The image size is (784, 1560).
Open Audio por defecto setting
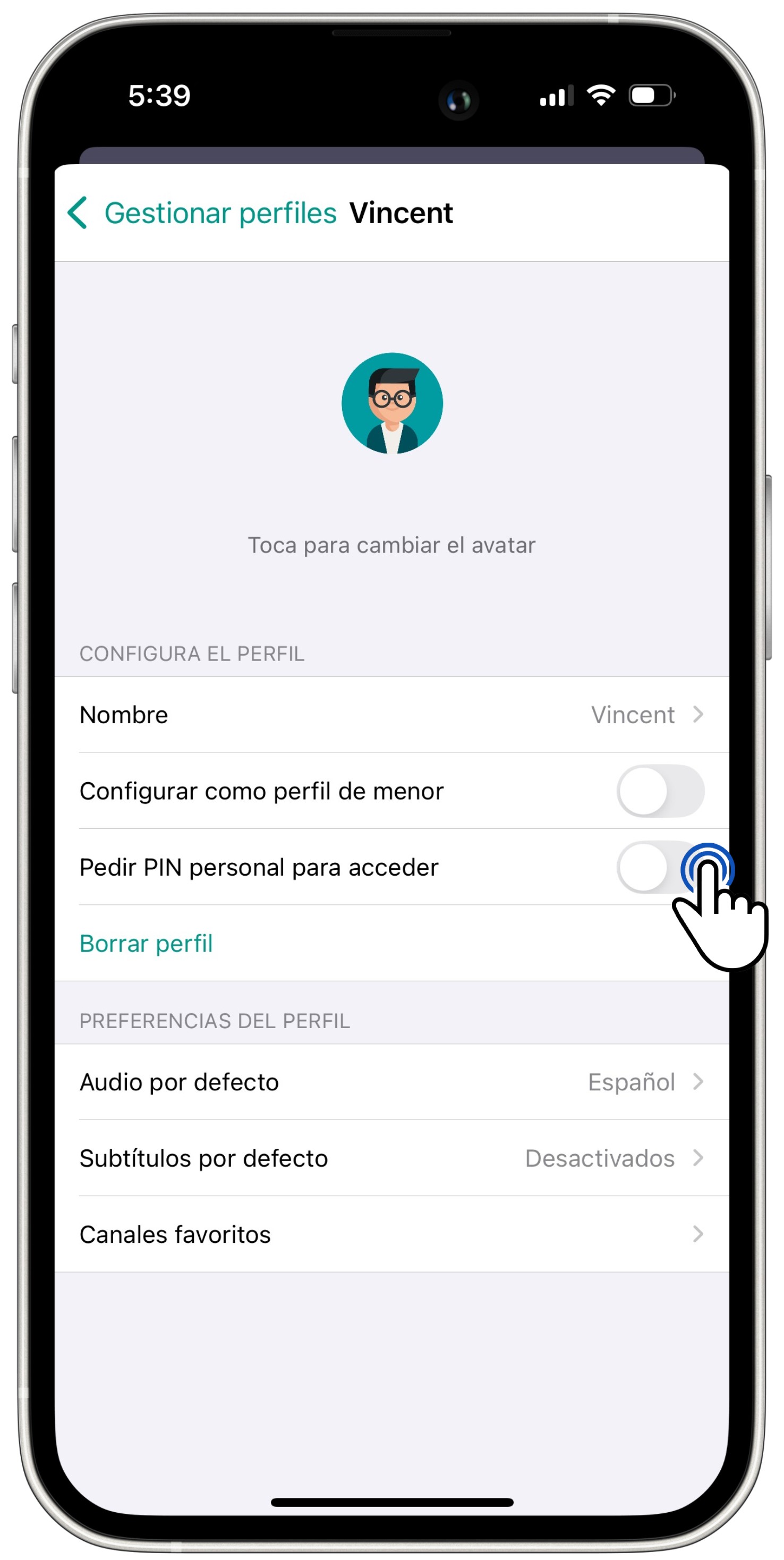coord(391,1082)
